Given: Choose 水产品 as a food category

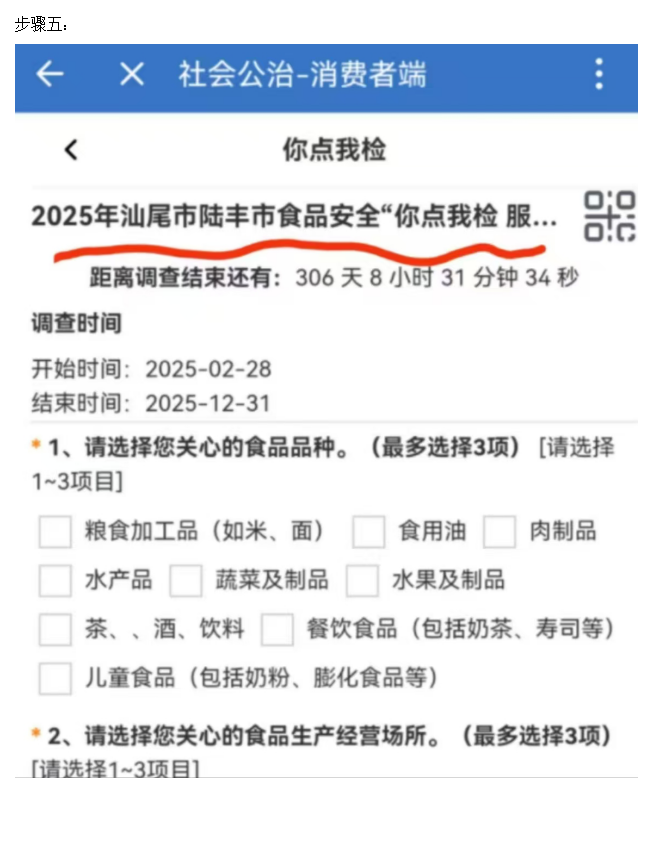Looking at the screenshot, I should 55,580.
